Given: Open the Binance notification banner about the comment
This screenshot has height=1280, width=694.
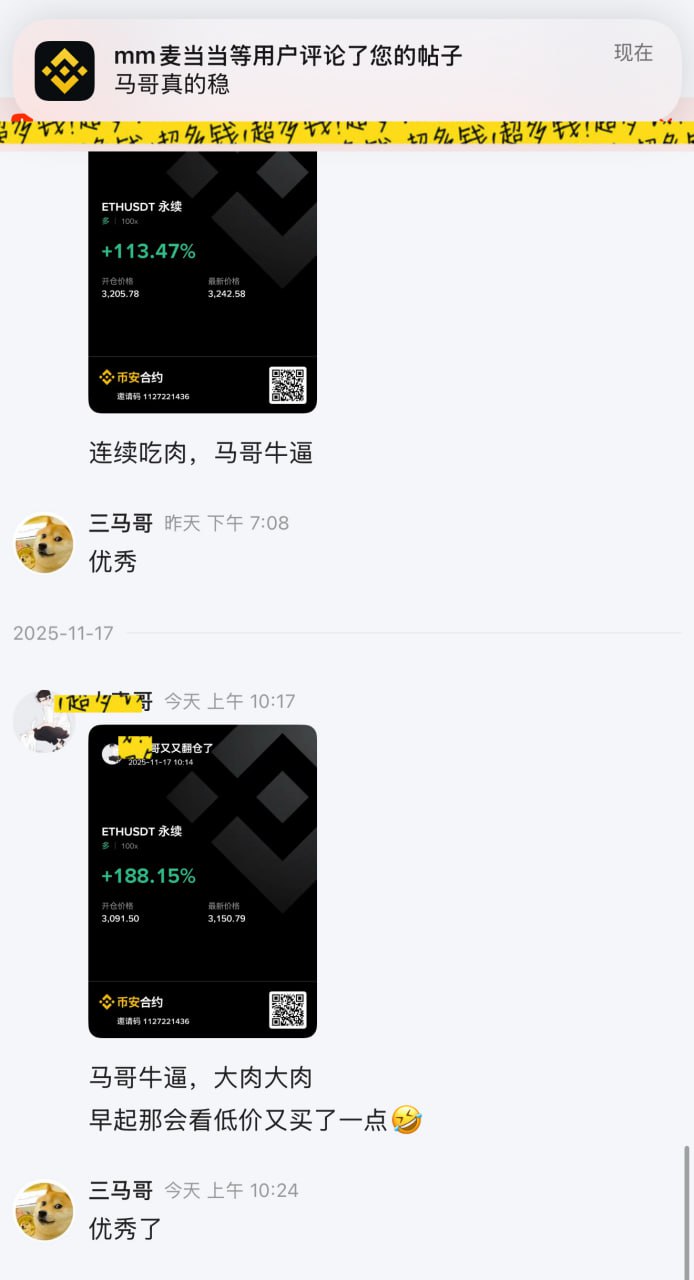Looking at the screenshot, I should point(346,70).
